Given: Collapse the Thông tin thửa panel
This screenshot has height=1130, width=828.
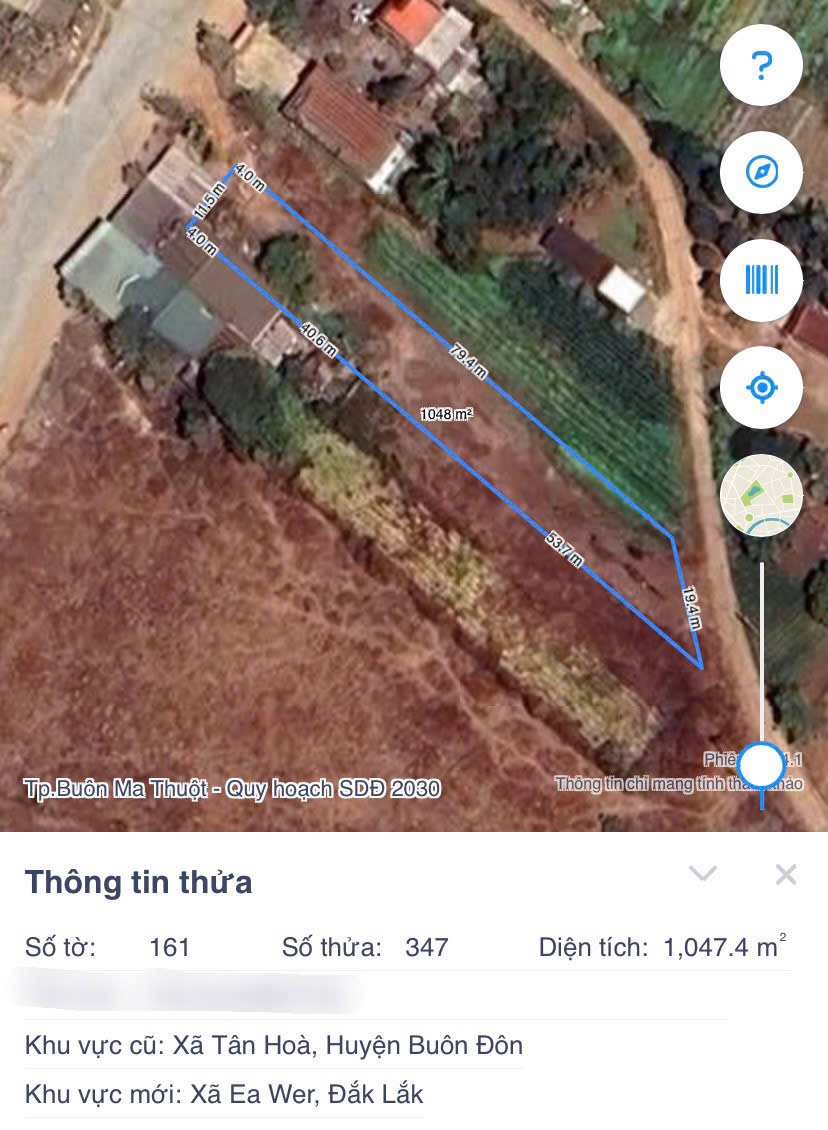Looking at the screenshot, I should [x=703, y=874].
